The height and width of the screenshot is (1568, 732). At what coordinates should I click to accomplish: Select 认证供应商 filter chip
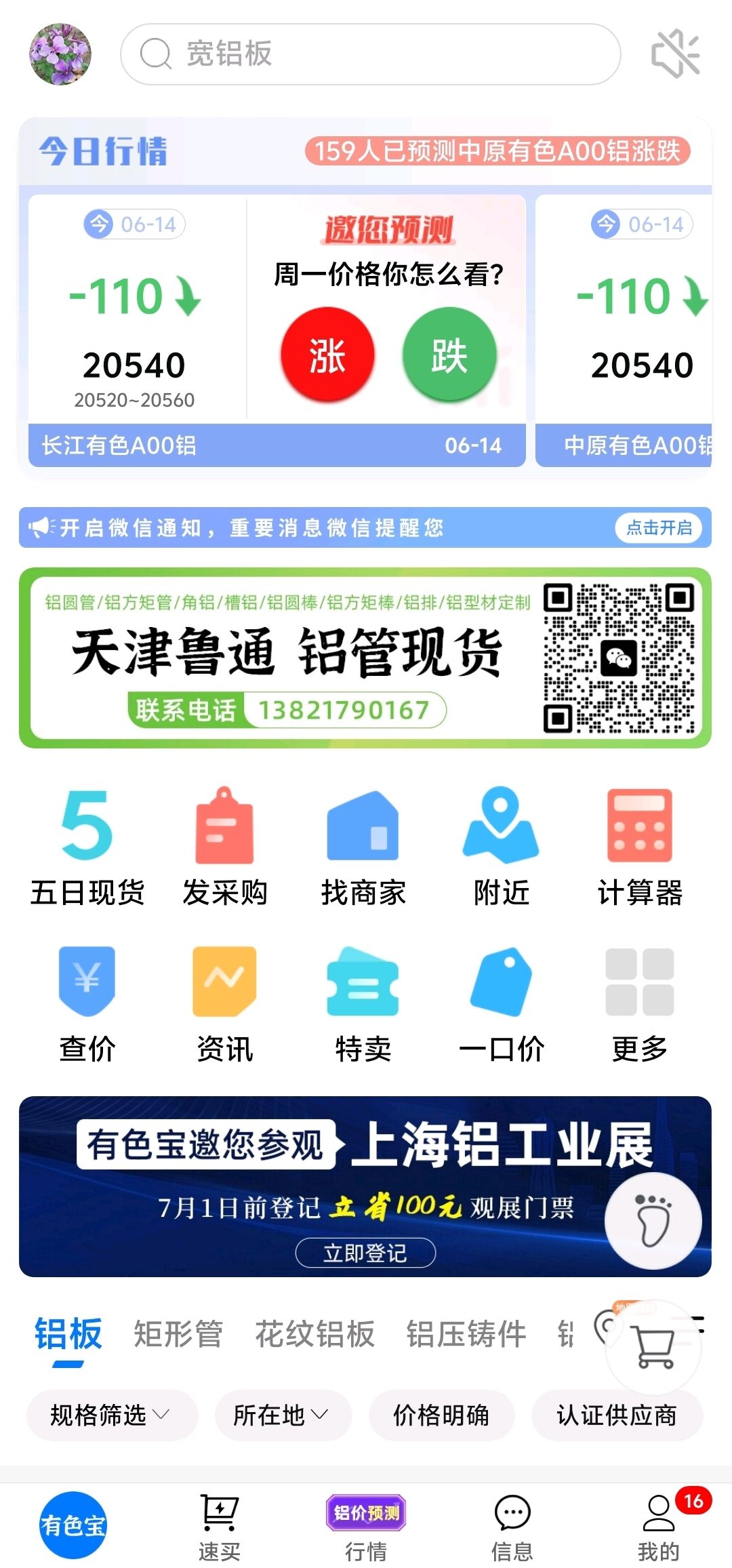coord(617,1415)
